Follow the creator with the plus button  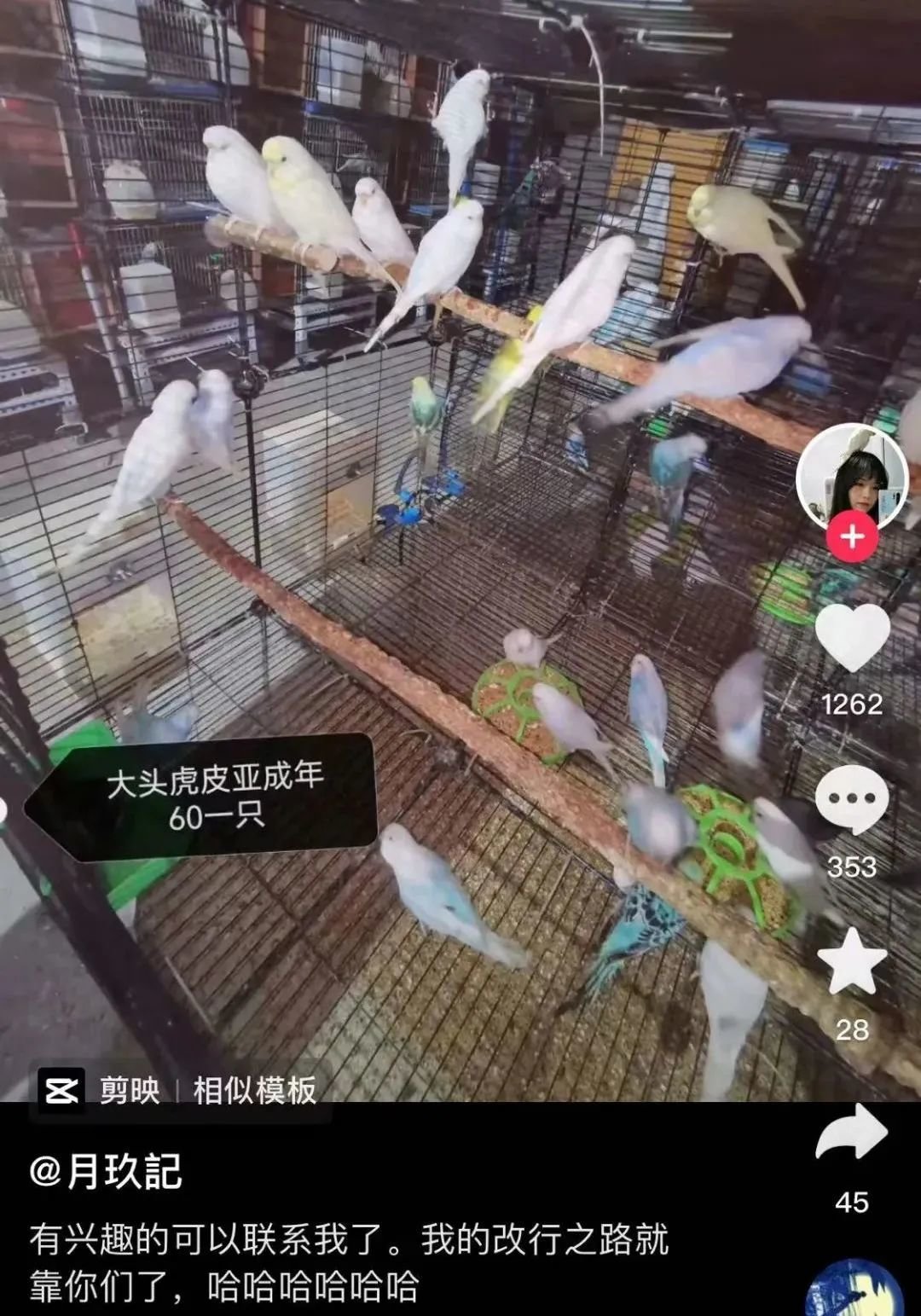[x=852, y=537]
